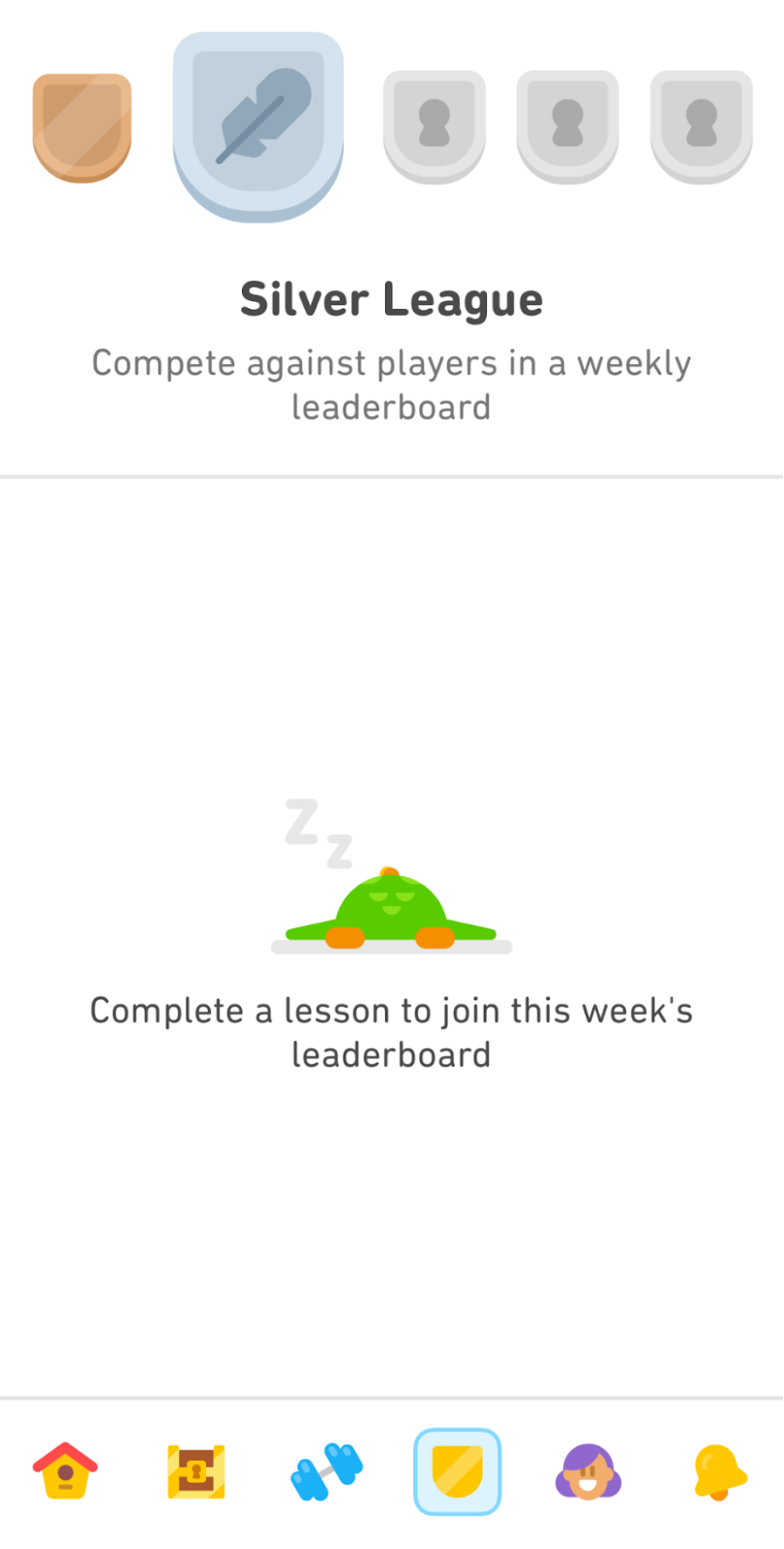Tap the sleeping Duo owl illustration
The image size is (784, 1549).
click(391, 910)
